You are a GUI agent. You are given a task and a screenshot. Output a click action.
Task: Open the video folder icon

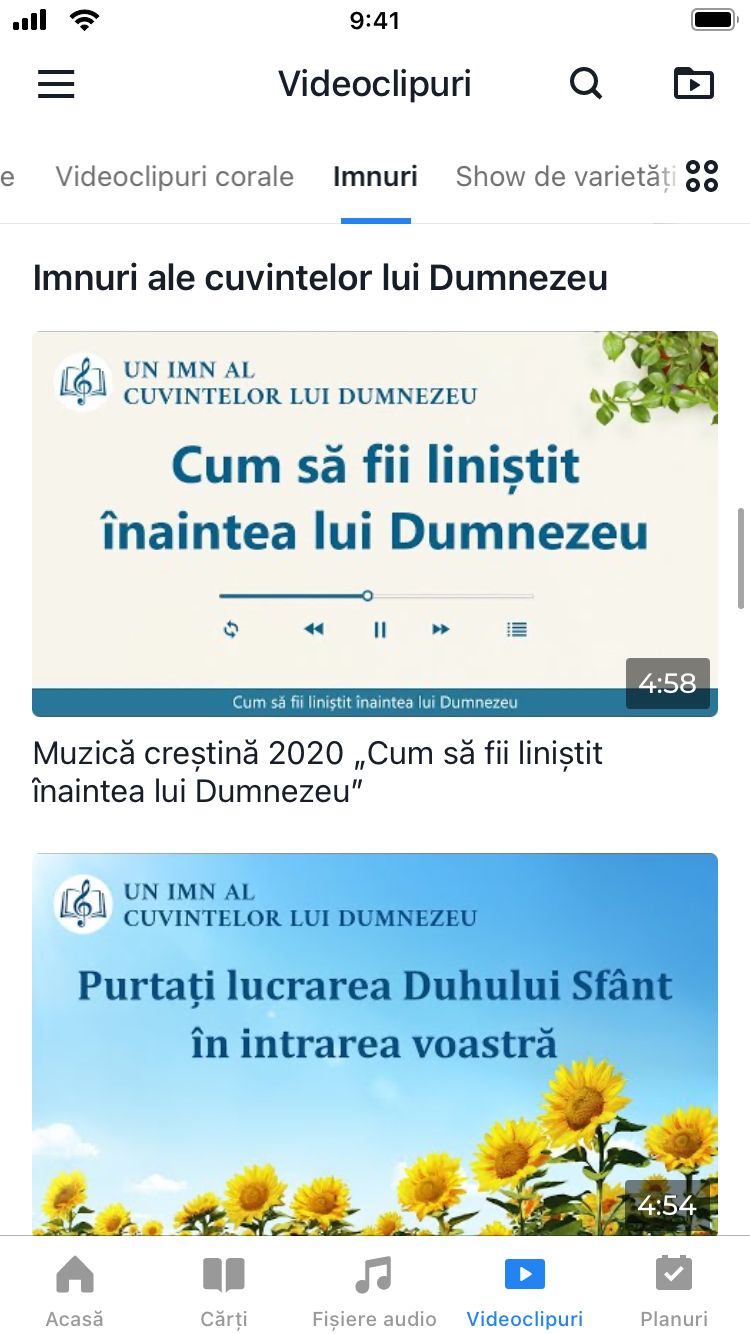pyautogui.click(x=694, y=84)
